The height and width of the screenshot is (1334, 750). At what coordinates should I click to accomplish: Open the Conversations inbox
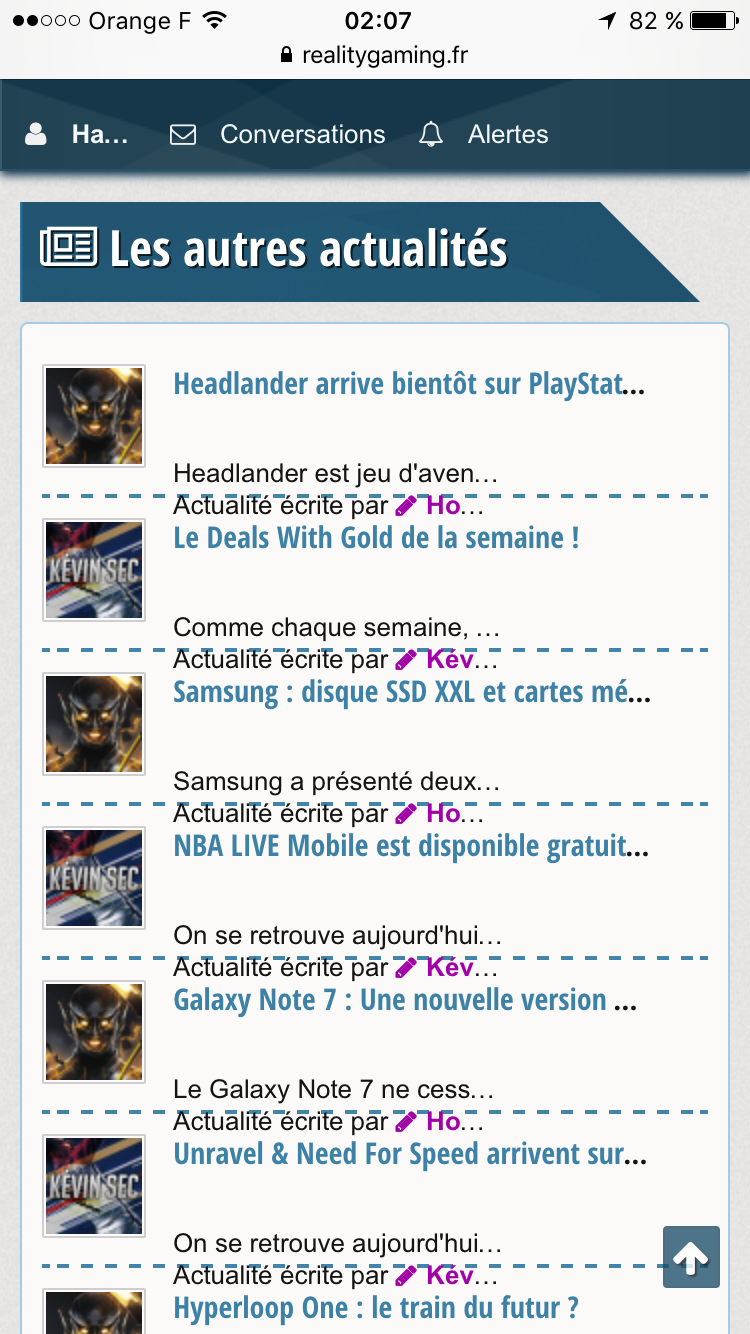(x=277, y=135)
